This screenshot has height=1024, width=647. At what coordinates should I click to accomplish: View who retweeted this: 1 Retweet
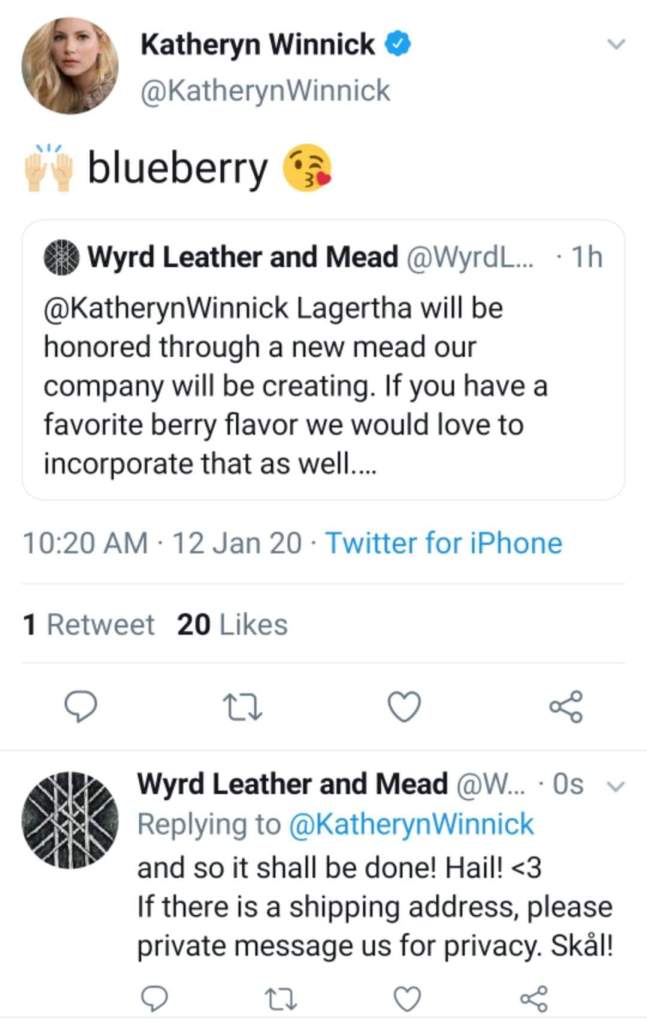pos(88,625)
